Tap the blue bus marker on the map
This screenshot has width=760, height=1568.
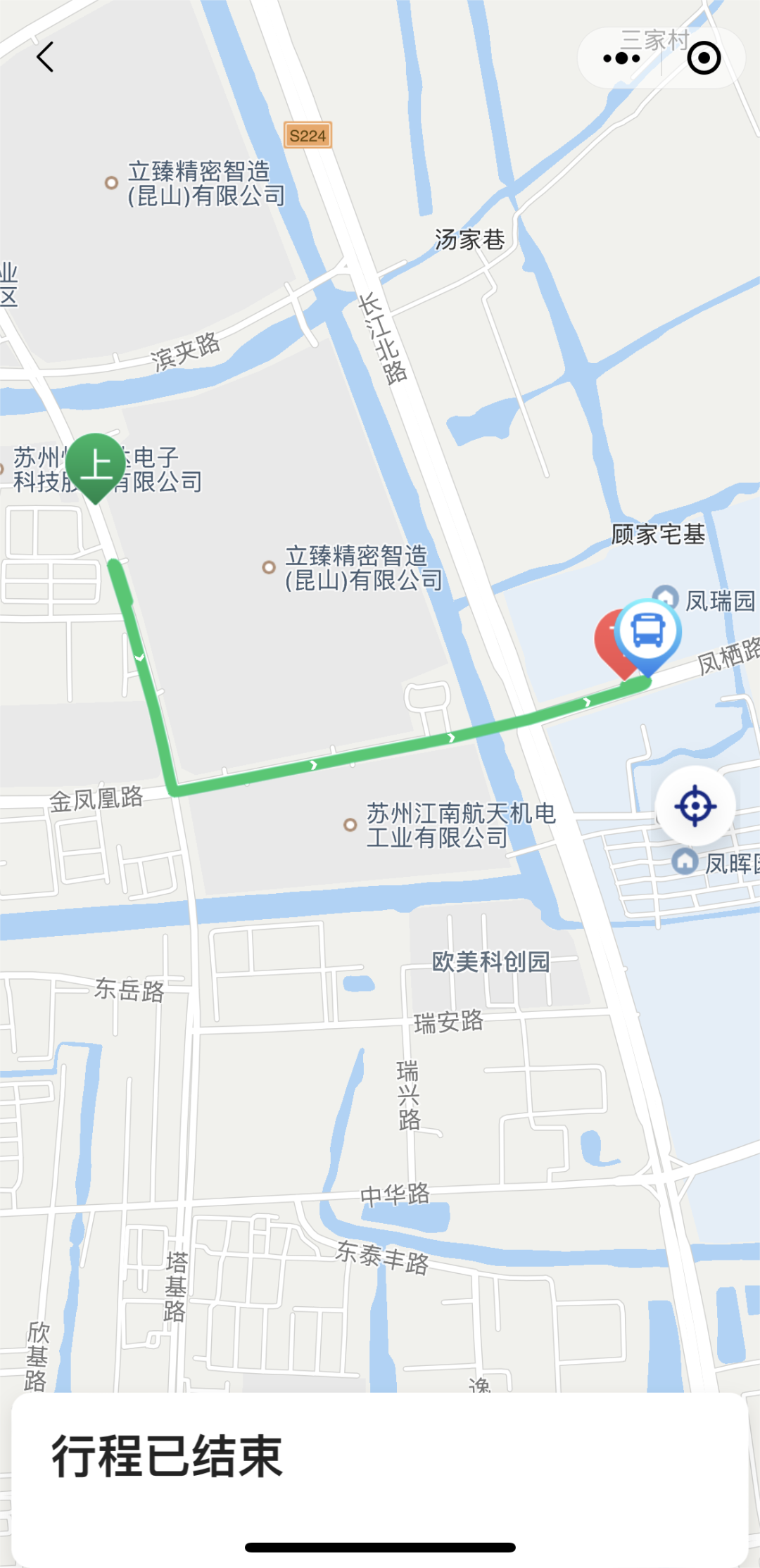click(648, 631)
